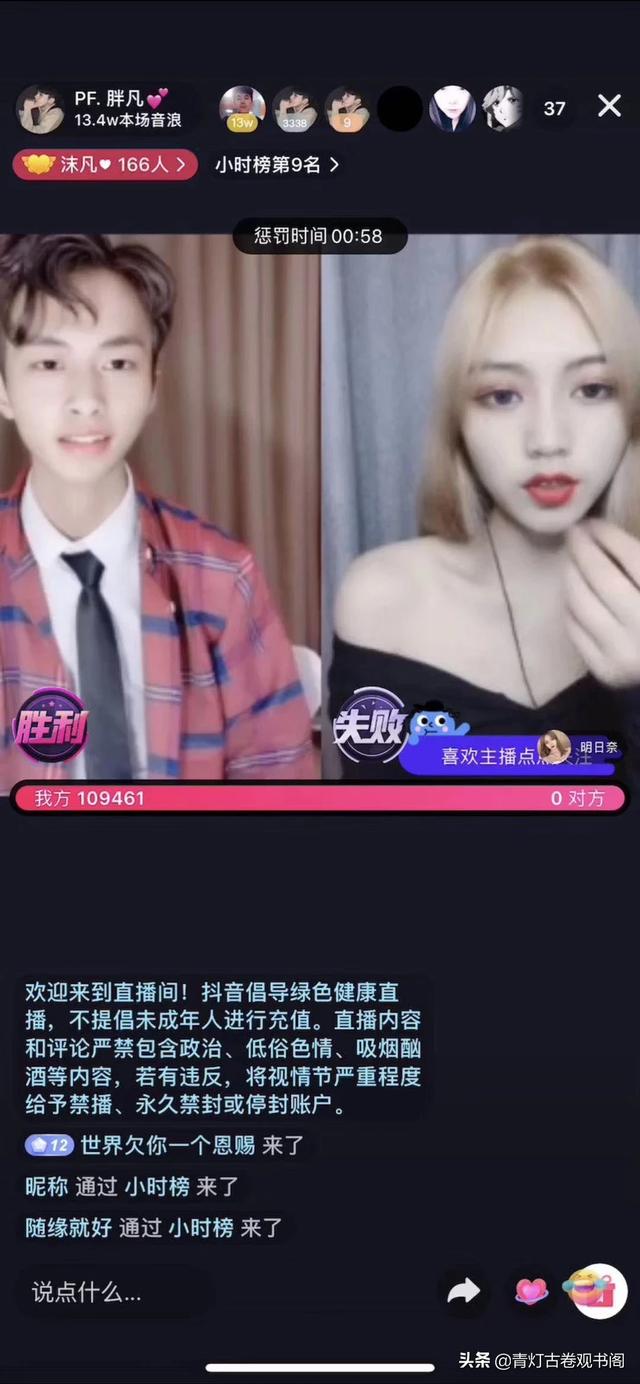
Task: Send a heart like
Action: [x=531, y=1291]
